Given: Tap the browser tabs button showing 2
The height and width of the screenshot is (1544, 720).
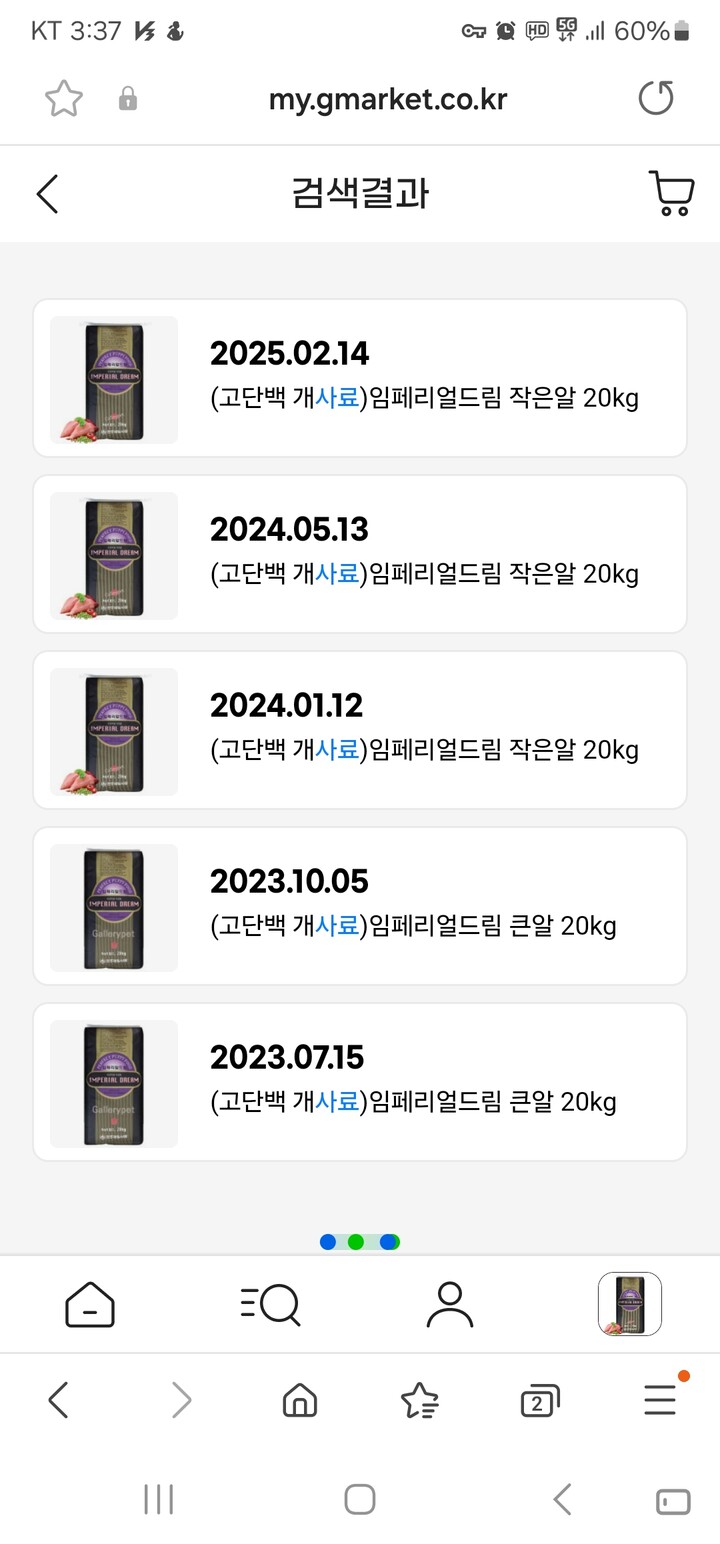Looking at the screenshot, I should click(540, 1400).
